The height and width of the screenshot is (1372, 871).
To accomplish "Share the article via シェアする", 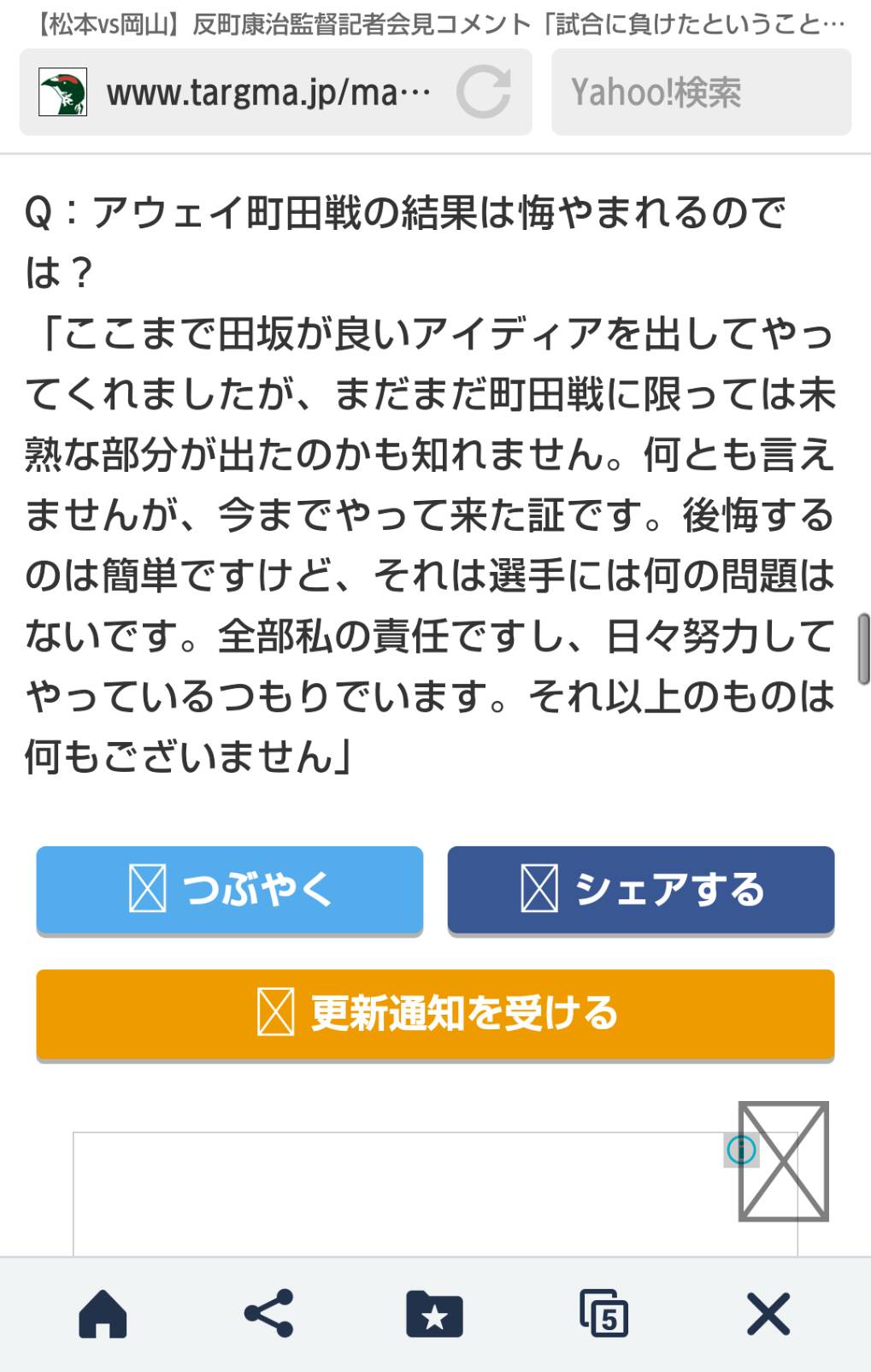I will pyautogui.click(x=641, y=890).
